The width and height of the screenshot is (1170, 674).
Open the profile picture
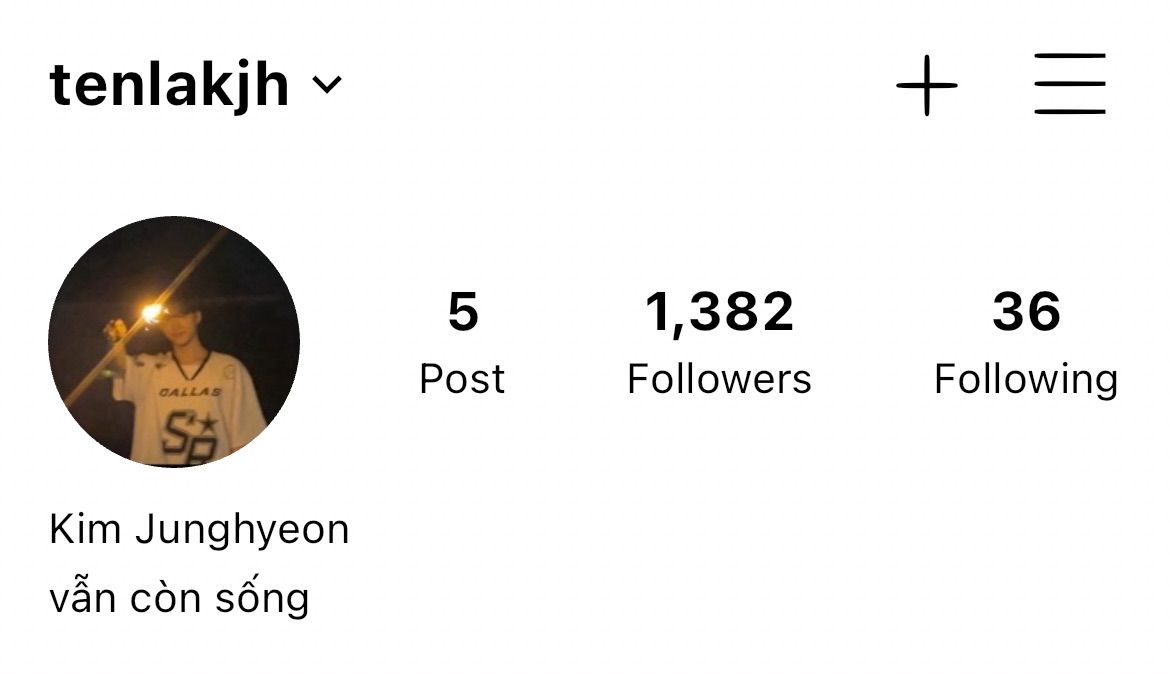(174, 341)
